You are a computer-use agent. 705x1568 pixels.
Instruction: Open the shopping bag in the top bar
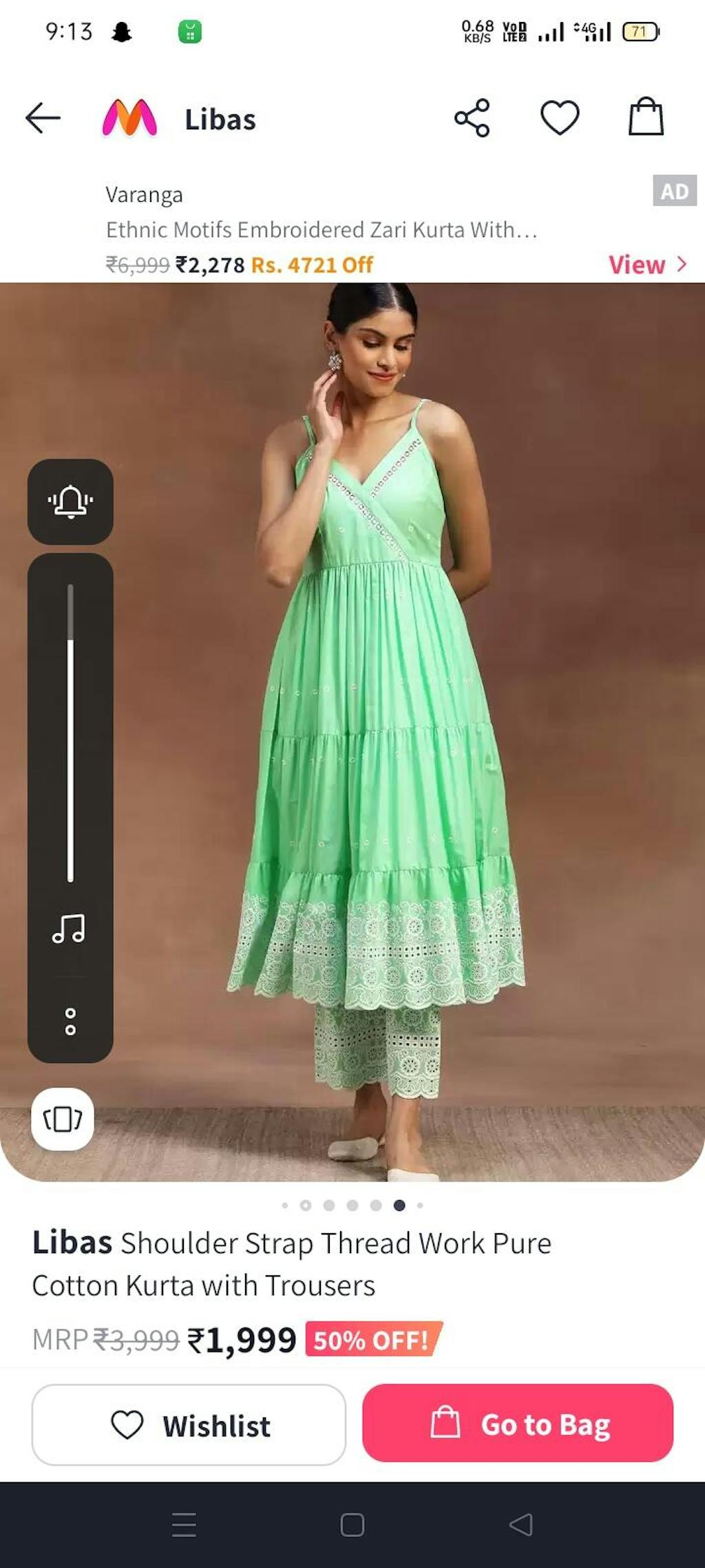[646, 116]
